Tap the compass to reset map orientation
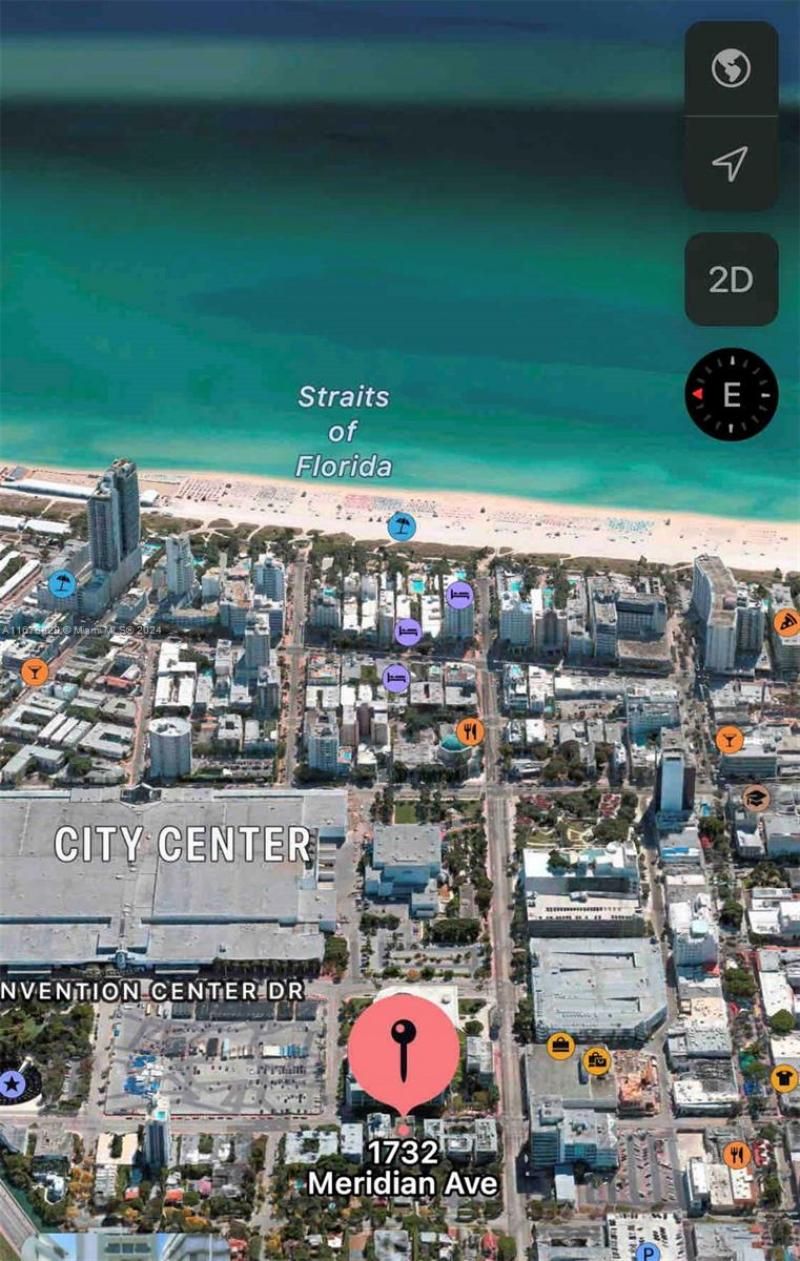The image size is (800, 1261). [730, 394]
